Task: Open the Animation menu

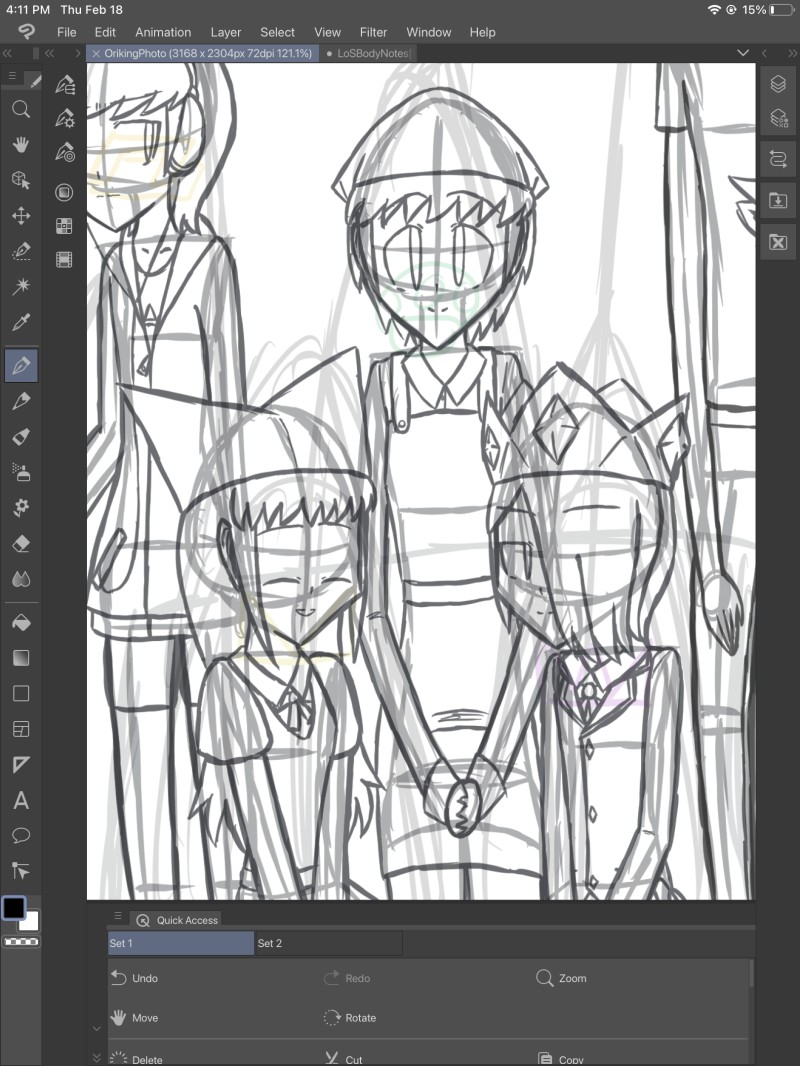Action: click(163, 32)
